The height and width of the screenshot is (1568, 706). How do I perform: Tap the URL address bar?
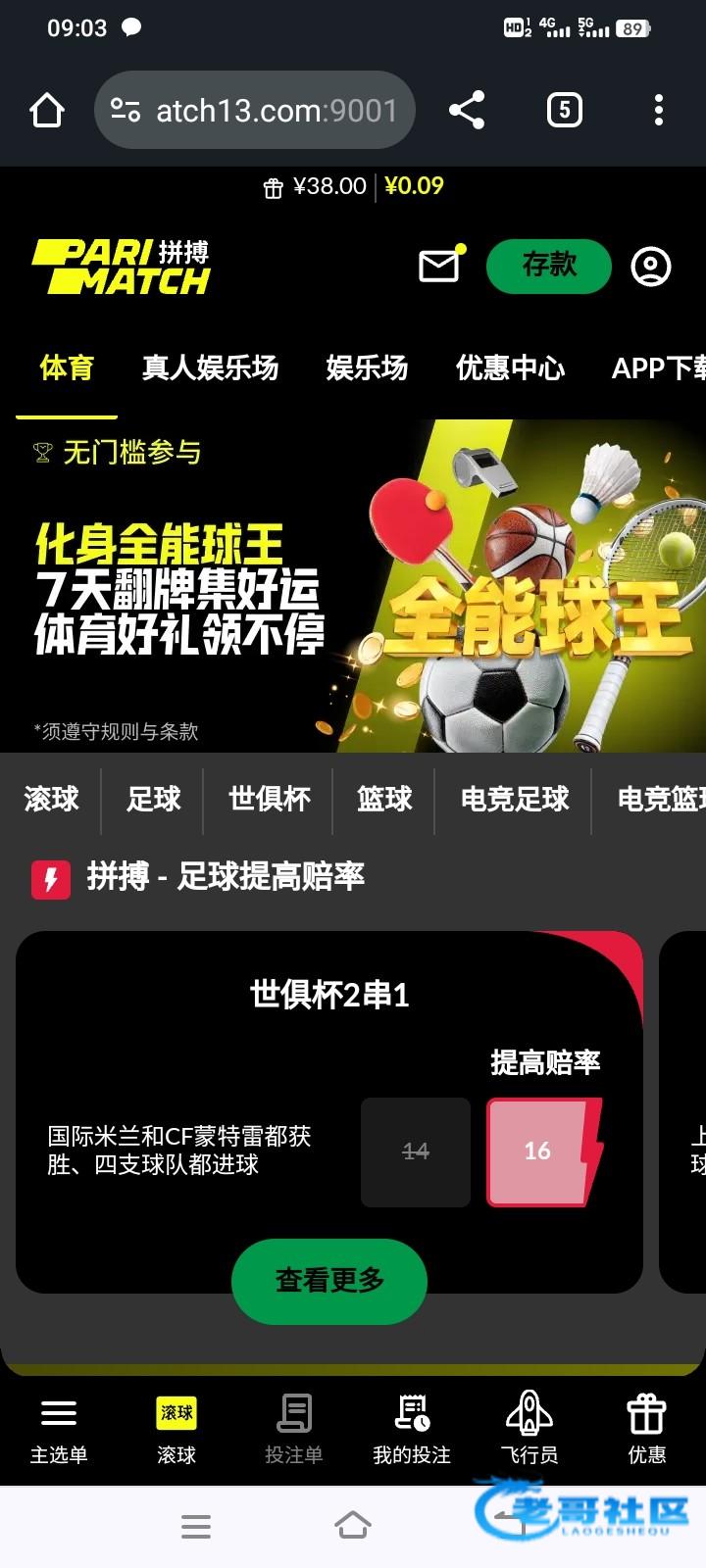pos(255,110)
